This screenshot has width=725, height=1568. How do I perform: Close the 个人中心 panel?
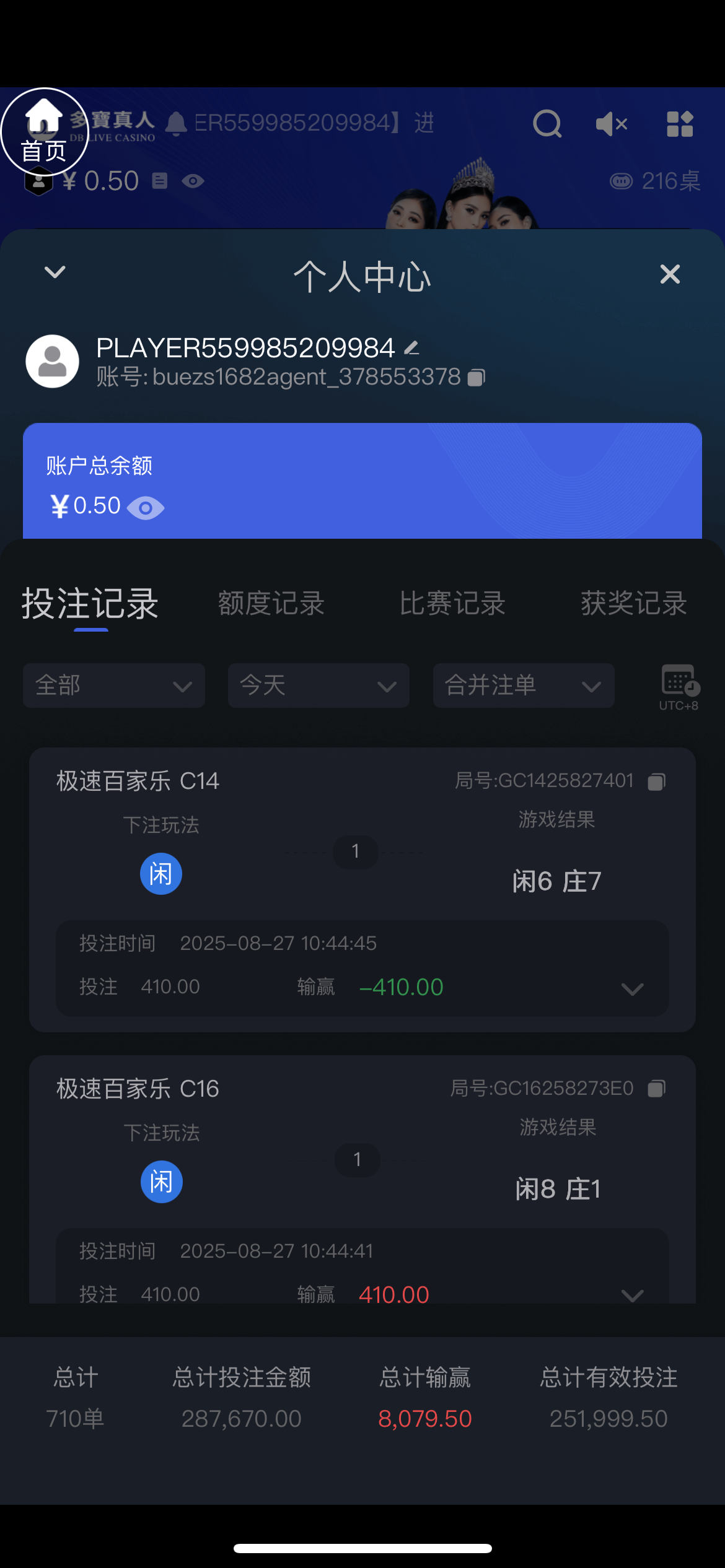tap(670, 274)
